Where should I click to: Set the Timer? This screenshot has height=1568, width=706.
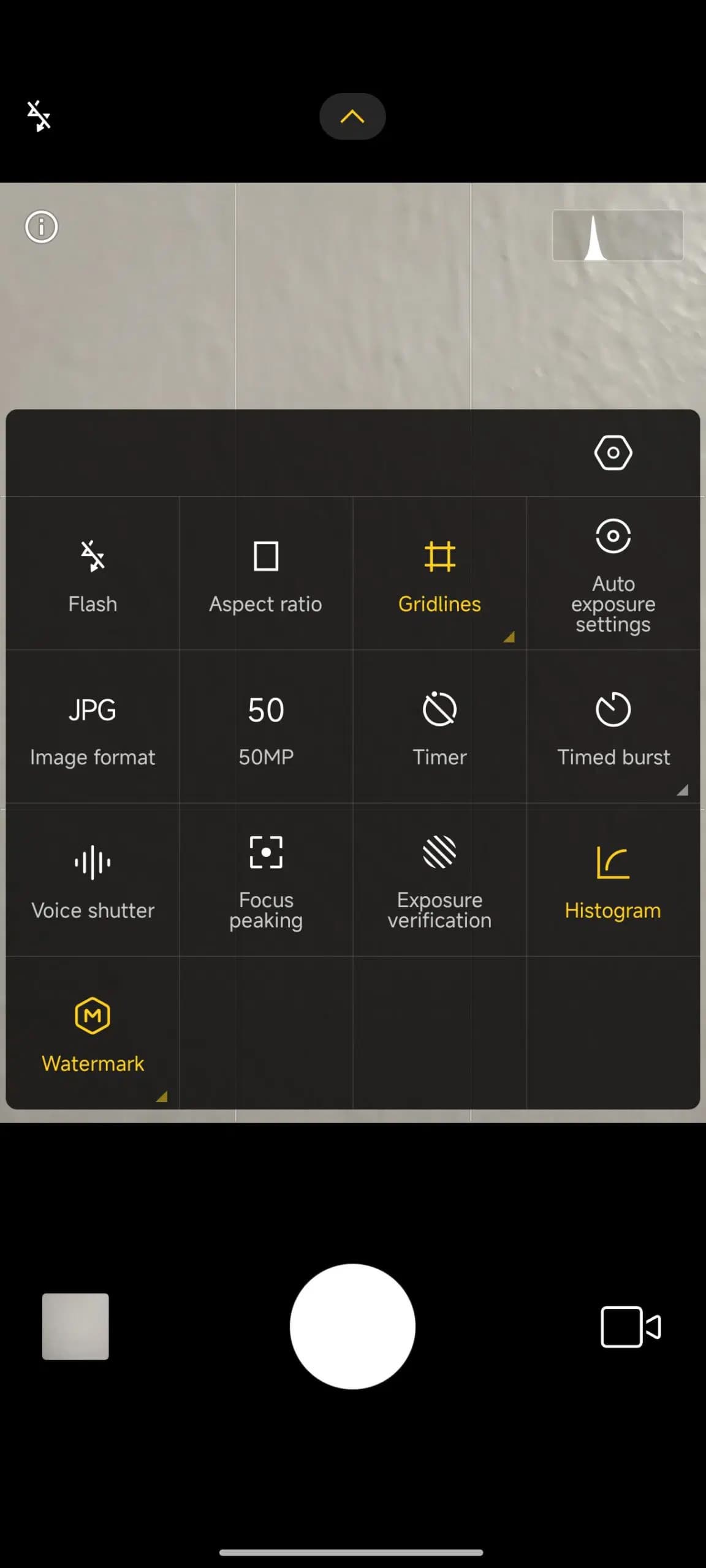pos(439,726)
